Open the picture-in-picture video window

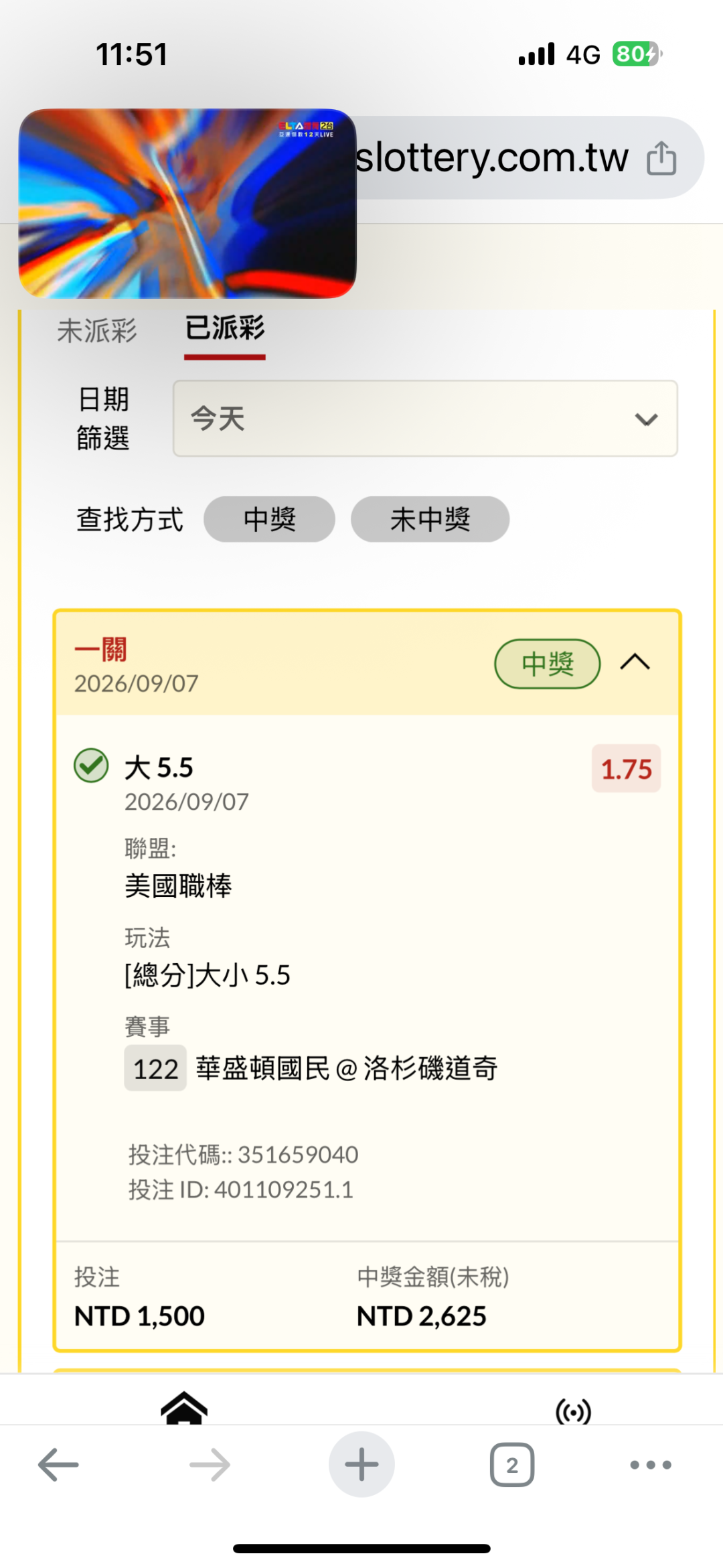tap(187, 204)
